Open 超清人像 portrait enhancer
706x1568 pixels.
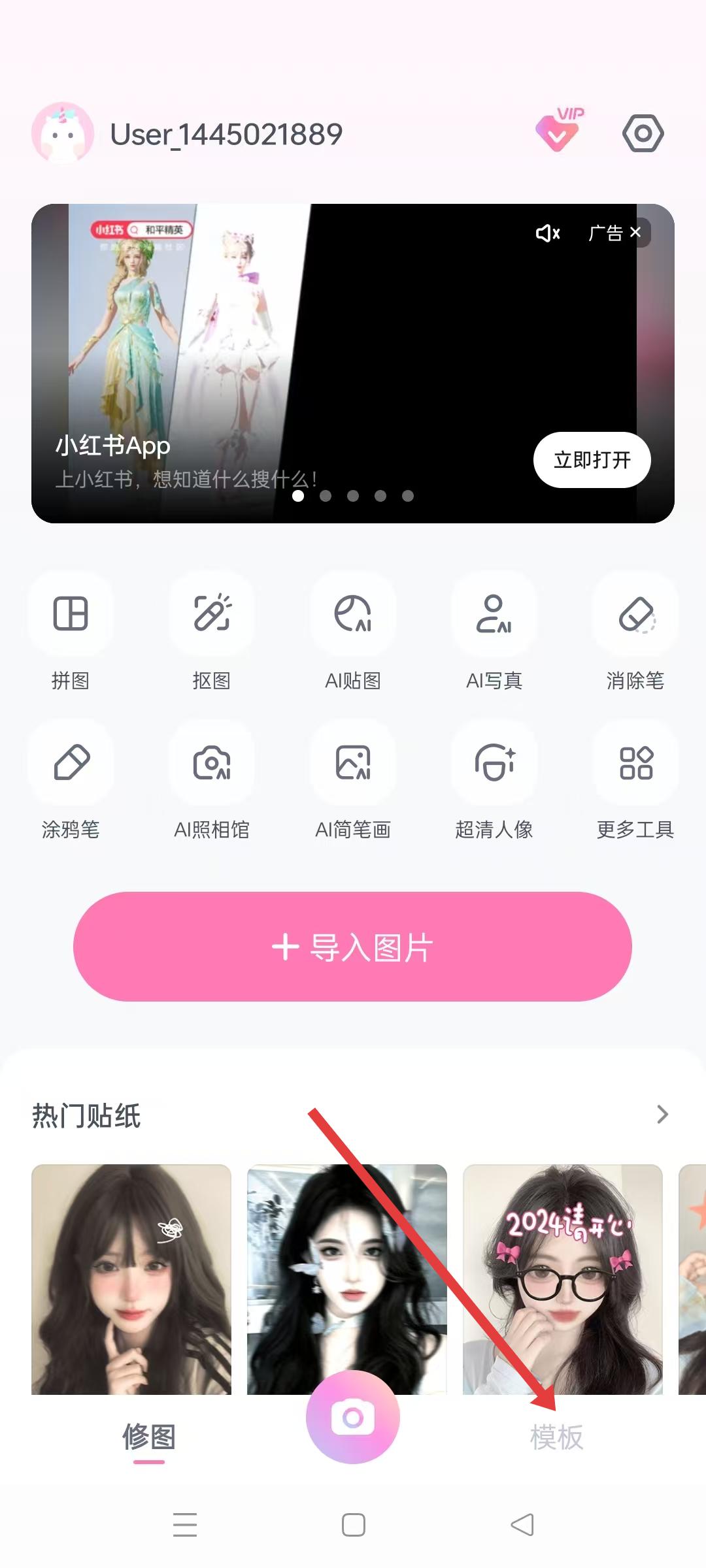tap(494, 762)
